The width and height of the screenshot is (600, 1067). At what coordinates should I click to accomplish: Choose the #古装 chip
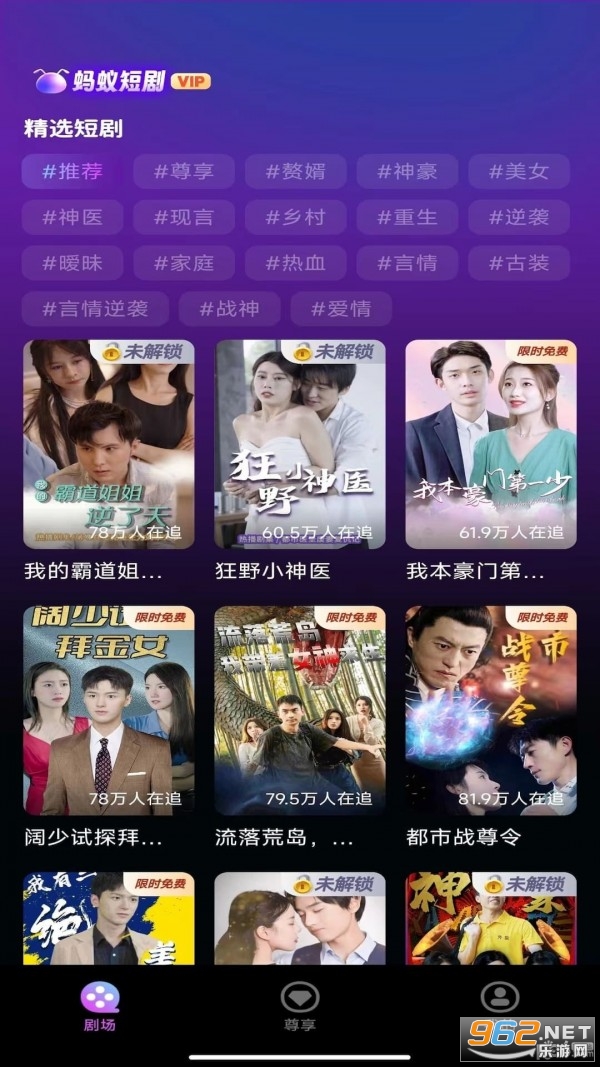[x=519, y=263]
